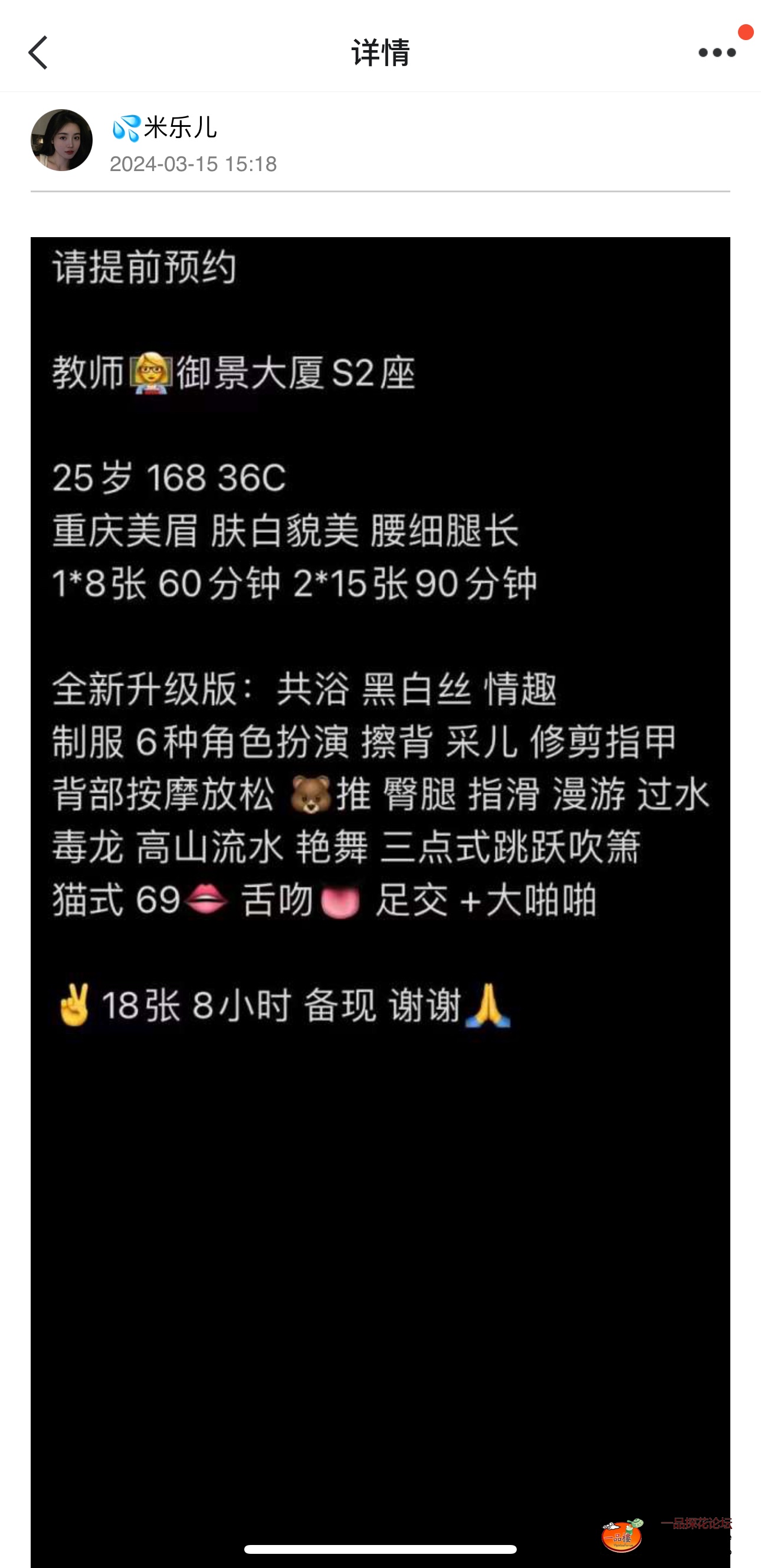Open the posted image in full view
This screenshot has width=761, height=1568.
(x=380, y=852)
